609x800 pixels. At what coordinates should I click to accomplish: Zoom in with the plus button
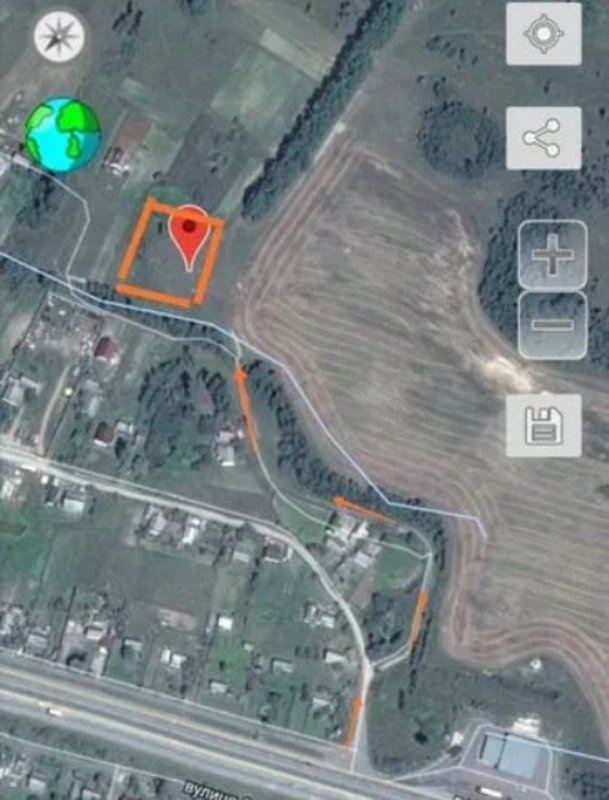point(552,256)
